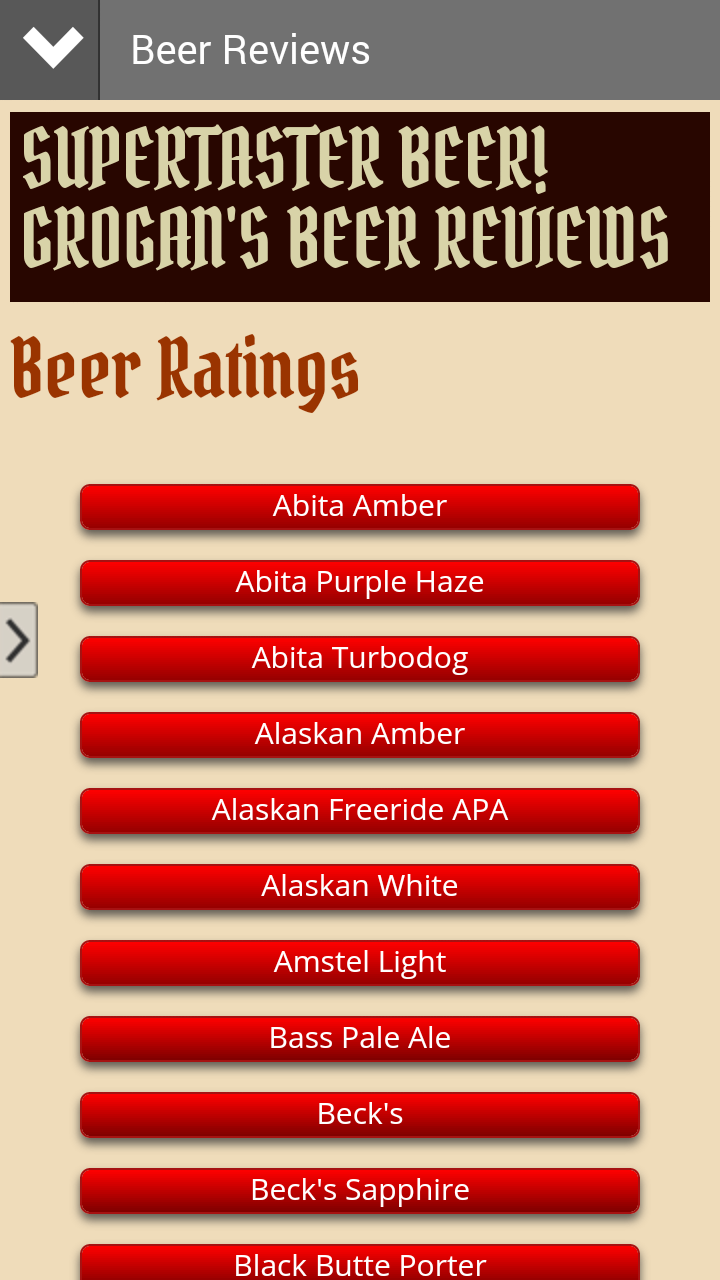
Task: Open the Abita Purple Haze review
Action: tap(359, 582)
